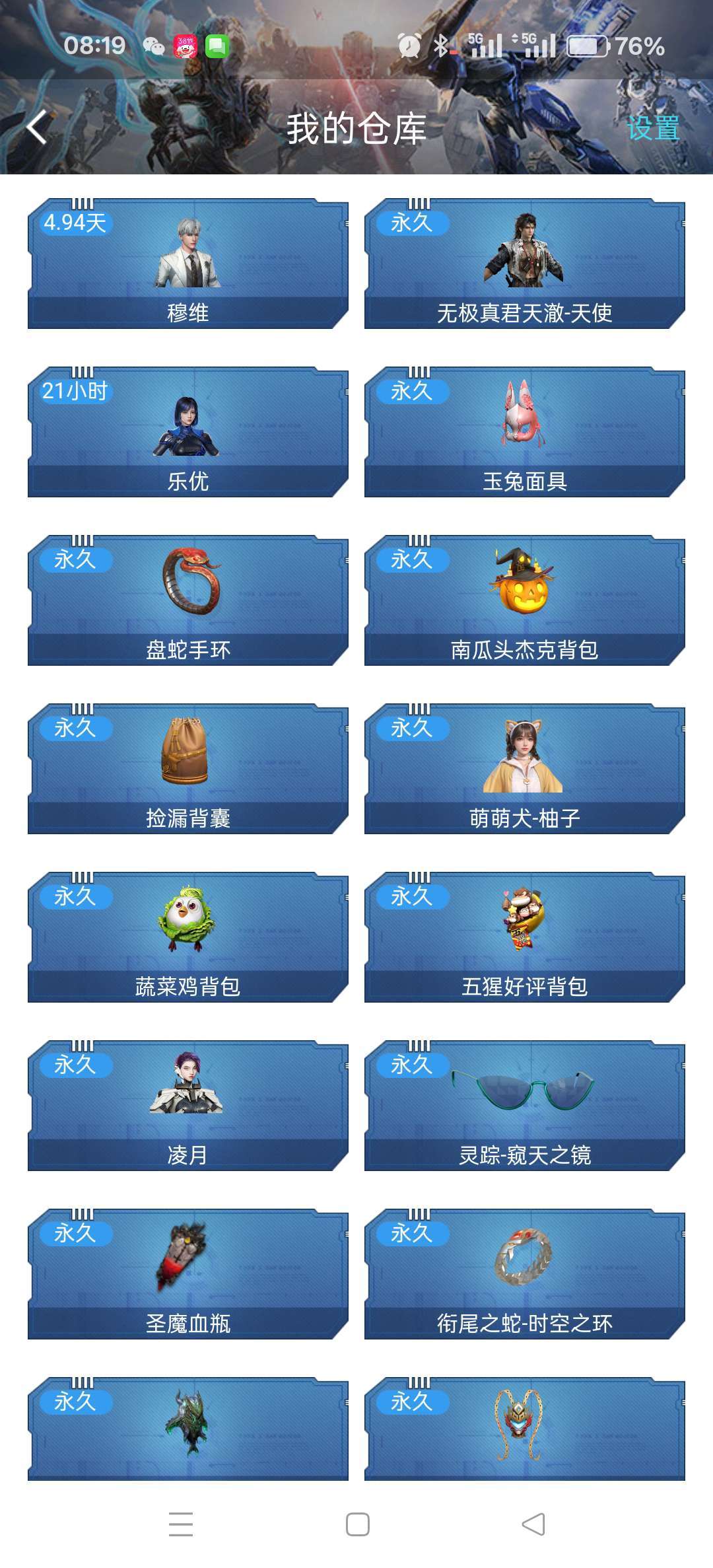Tap the 灵踪-窥天之镜 glasses item
The image size is (713, 1568).
tap(525, 1106)
